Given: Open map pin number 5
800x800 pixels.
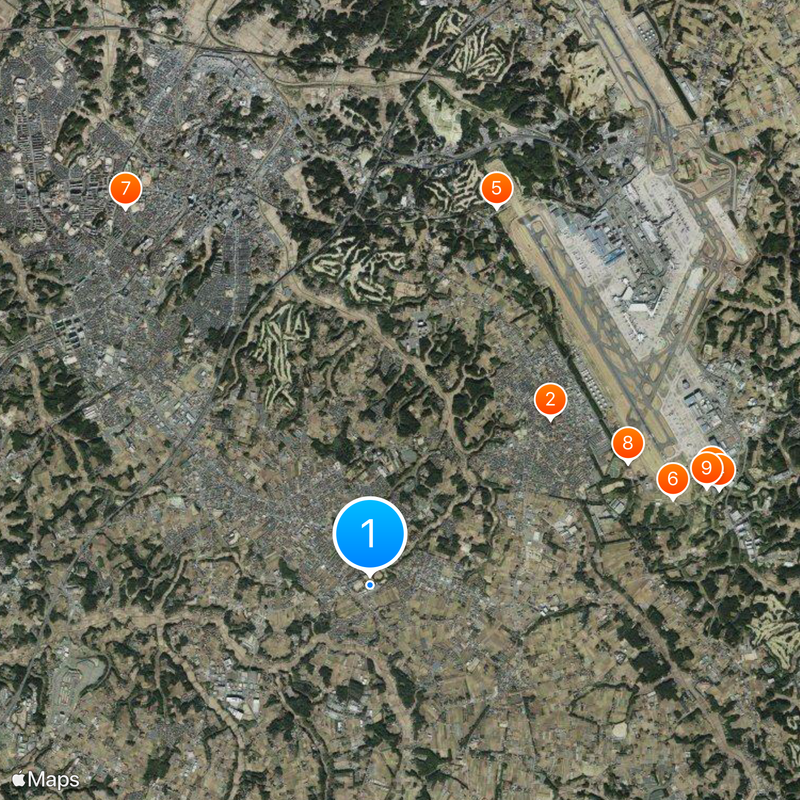Looking at the screenshot, I should point(496,188).
